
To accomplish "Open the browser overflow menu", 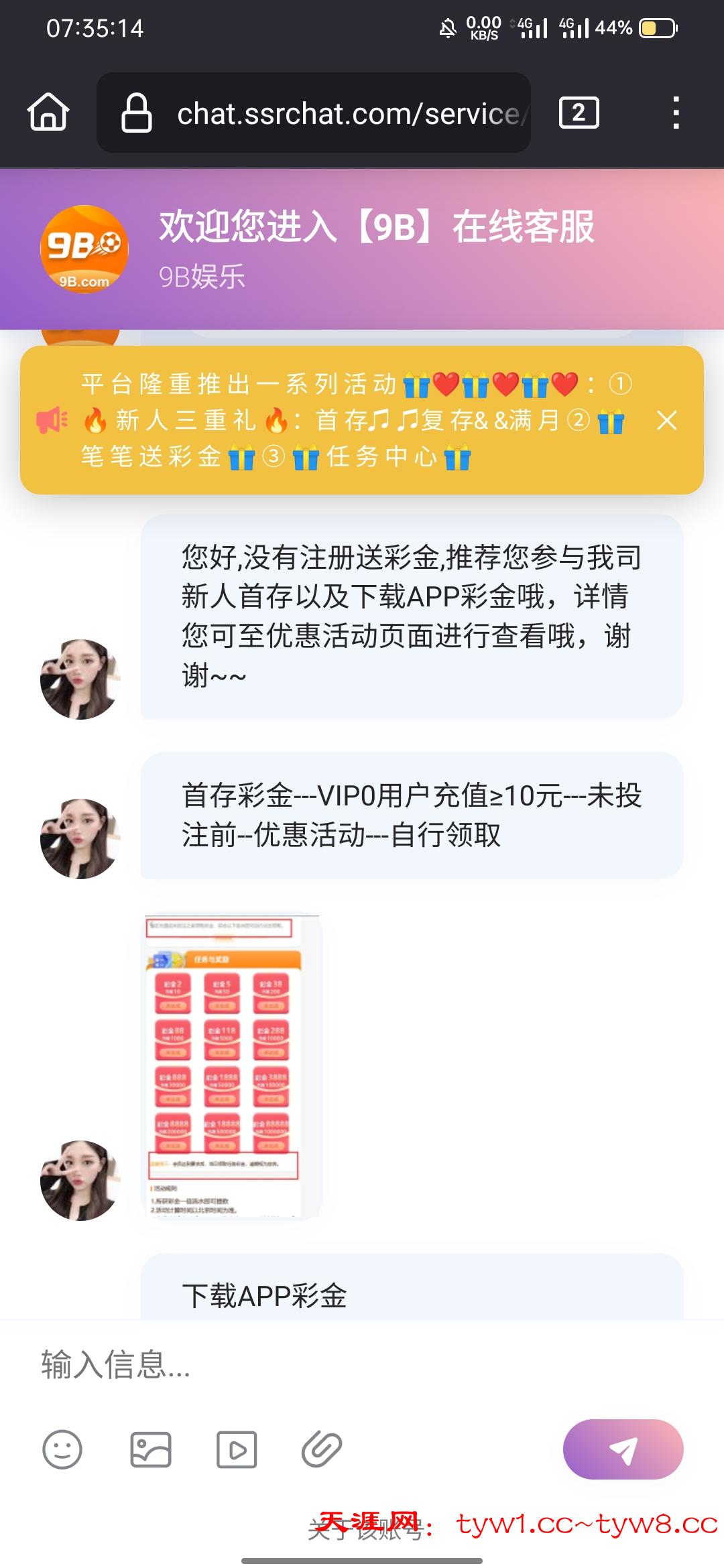I will tap(676, 113).
